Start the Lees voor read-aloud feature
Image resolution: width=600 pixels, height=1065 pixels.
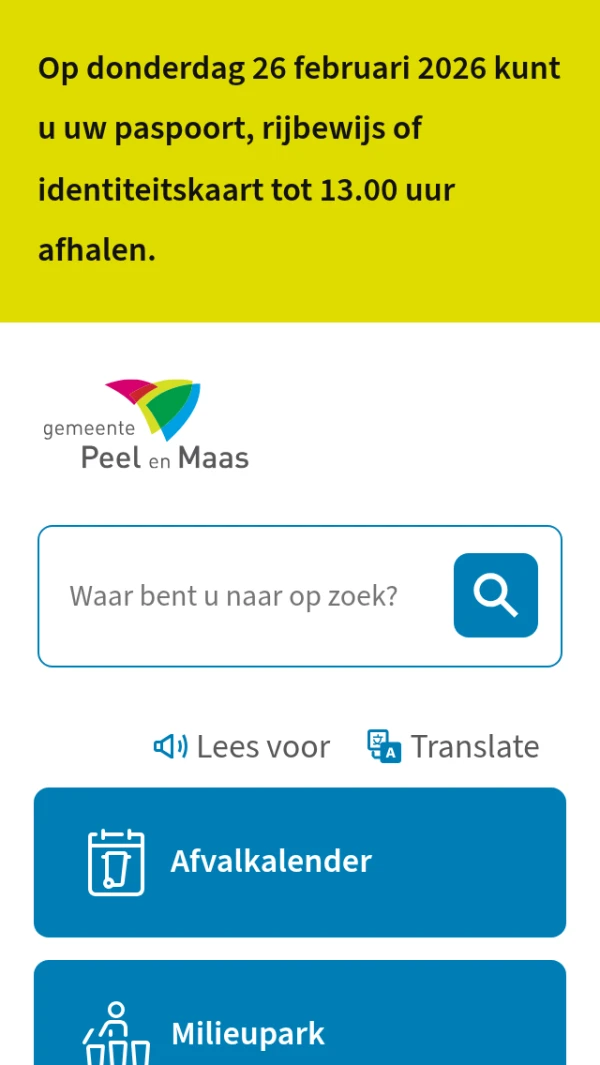pyautogui.click(x=242, y=746)
